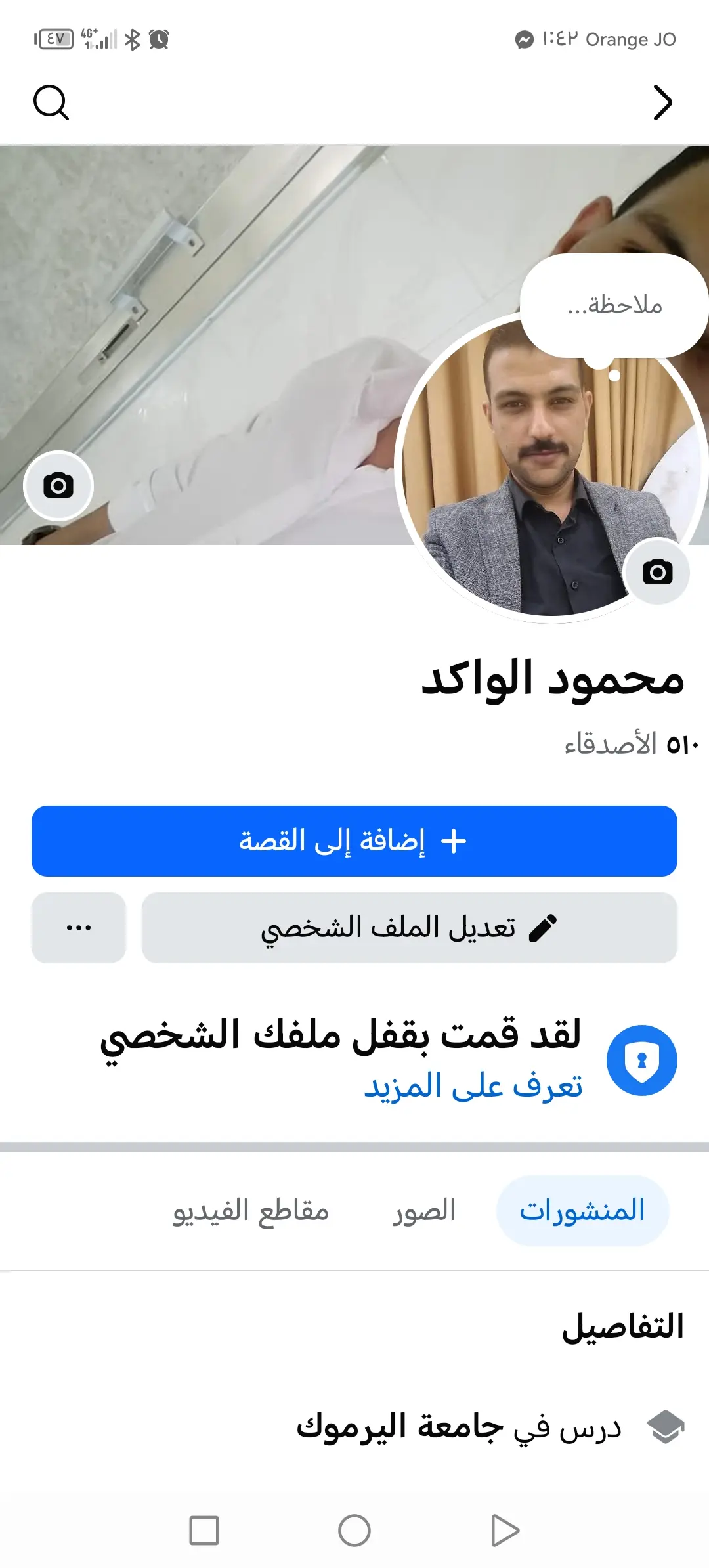The height and width of the screenshot is (1568, 709).
Task: Open recent apps with the square button
Action: (x=204, y=1531)
